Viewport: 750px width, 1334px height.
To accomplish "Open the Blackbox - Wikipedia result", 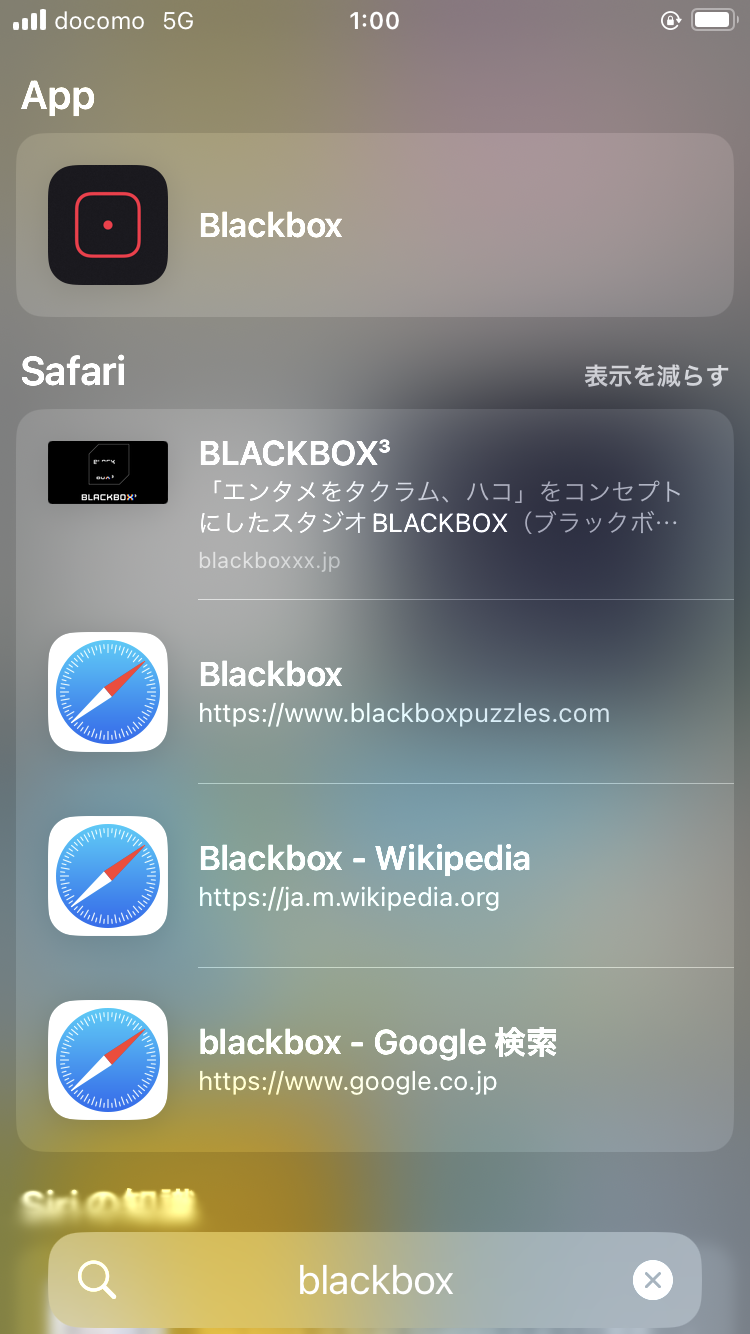I will [x=375, y=876].
